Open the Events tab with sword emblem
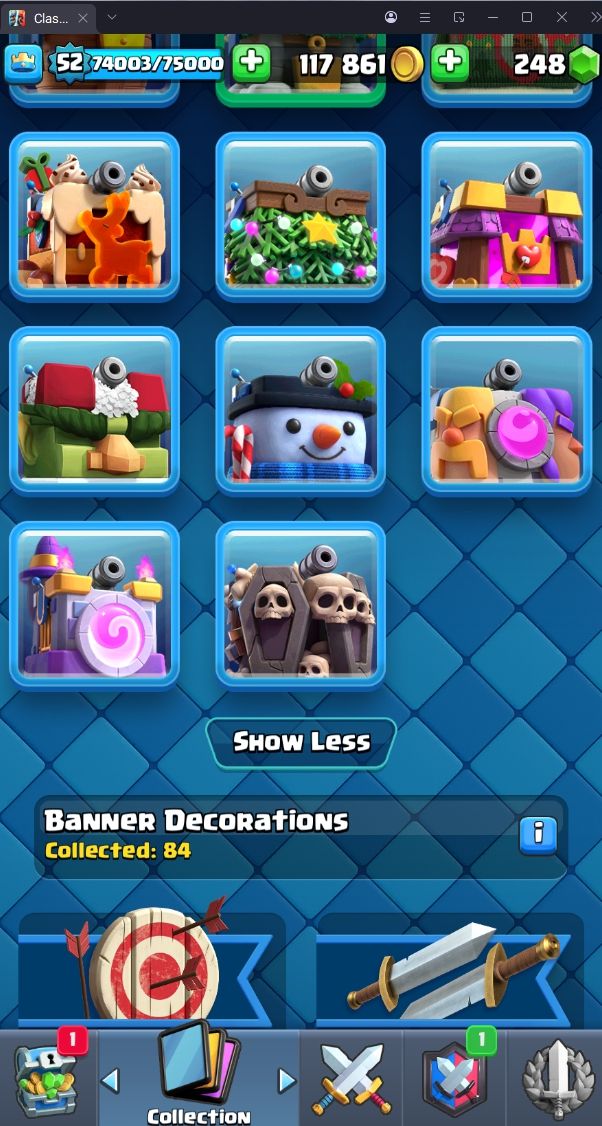Image resolution: width=602 pixels, height=1126 pixels. (555, 1078)
